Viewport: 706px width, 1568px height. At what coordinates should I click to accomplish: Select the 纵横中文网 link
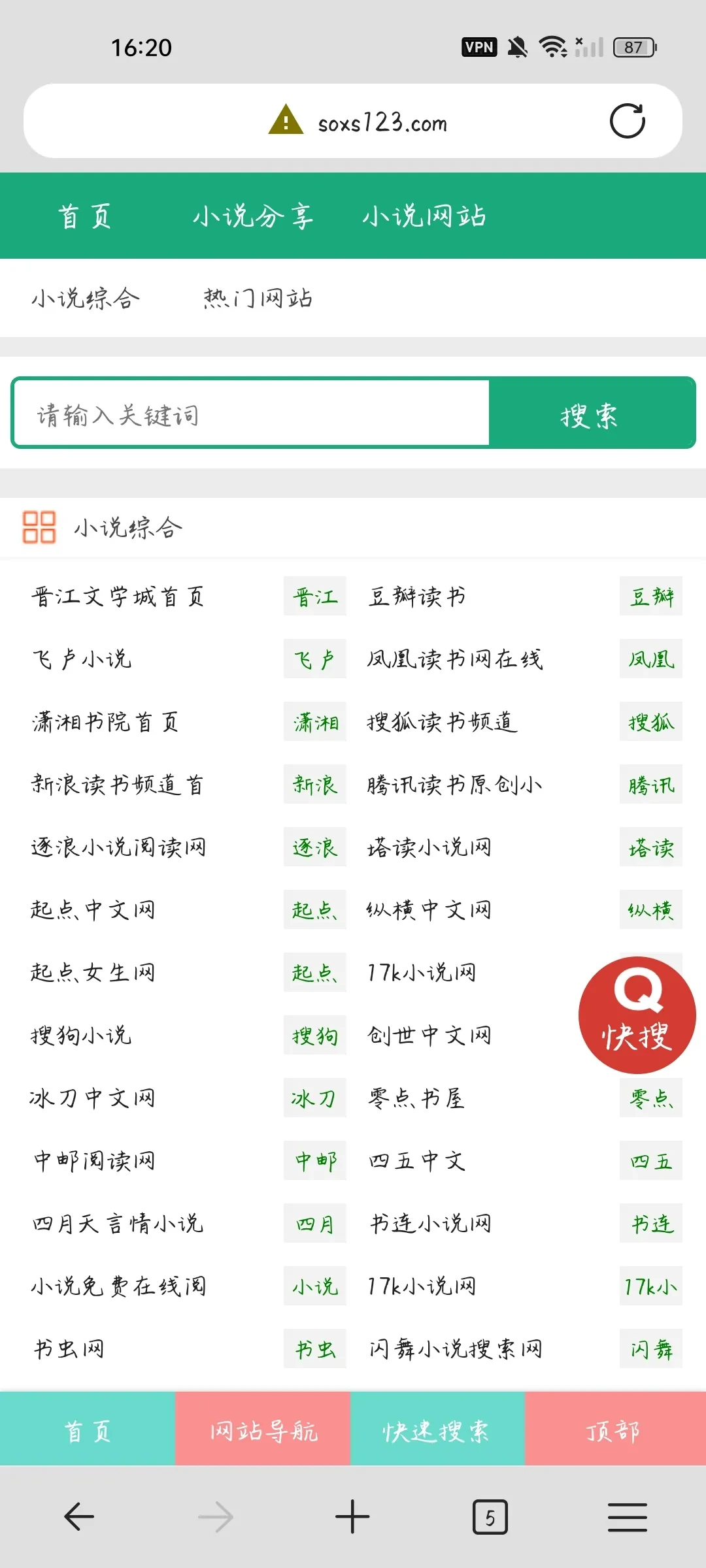(x=429, y=910)
